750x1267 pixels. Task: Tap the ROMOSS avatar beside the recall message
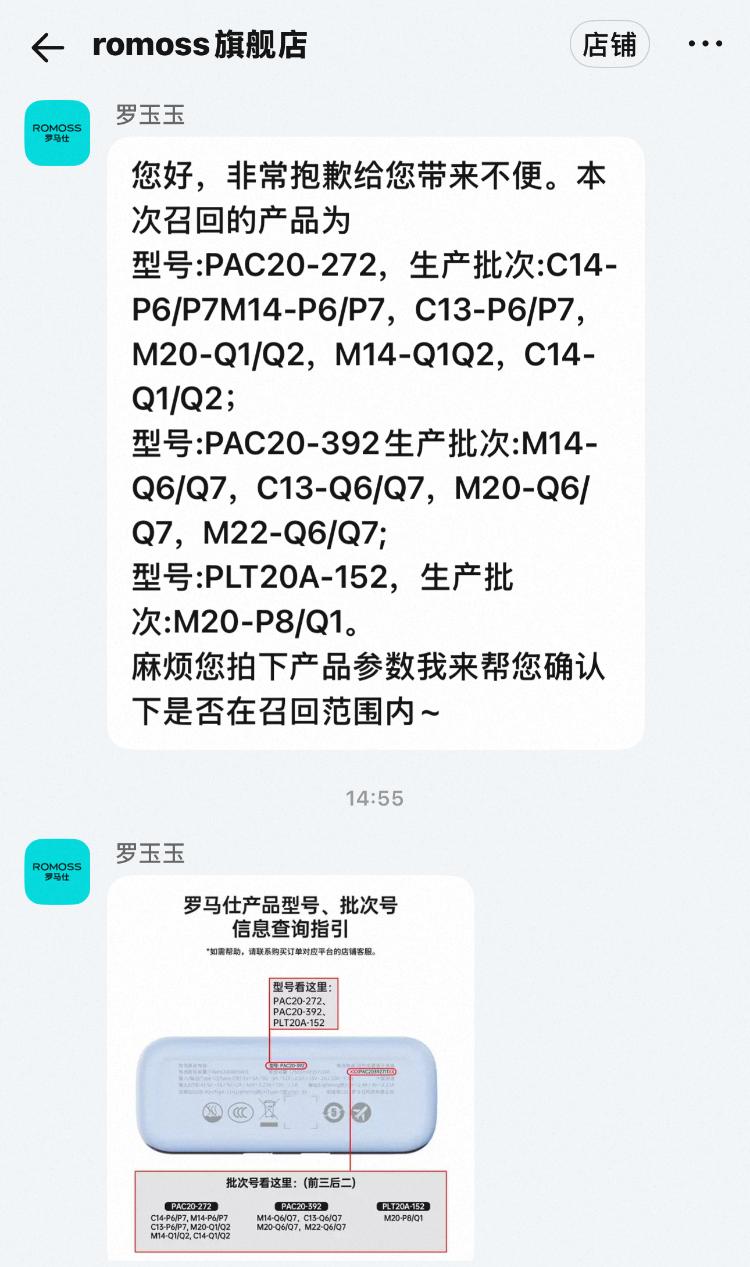(x=57, y=133)
